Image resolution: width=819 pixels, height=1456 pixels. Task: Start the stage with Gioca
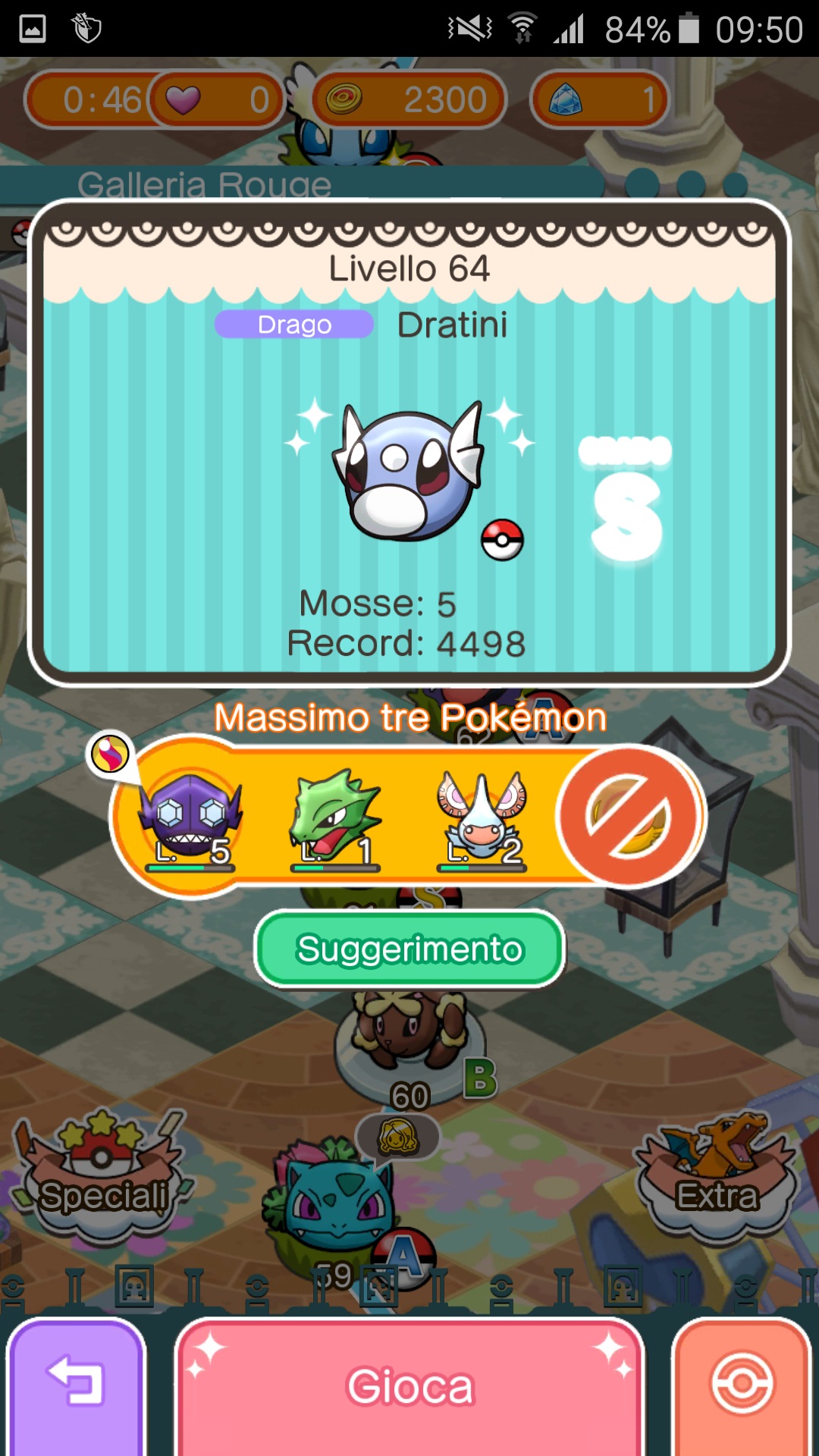click(x=409, y=1386)
